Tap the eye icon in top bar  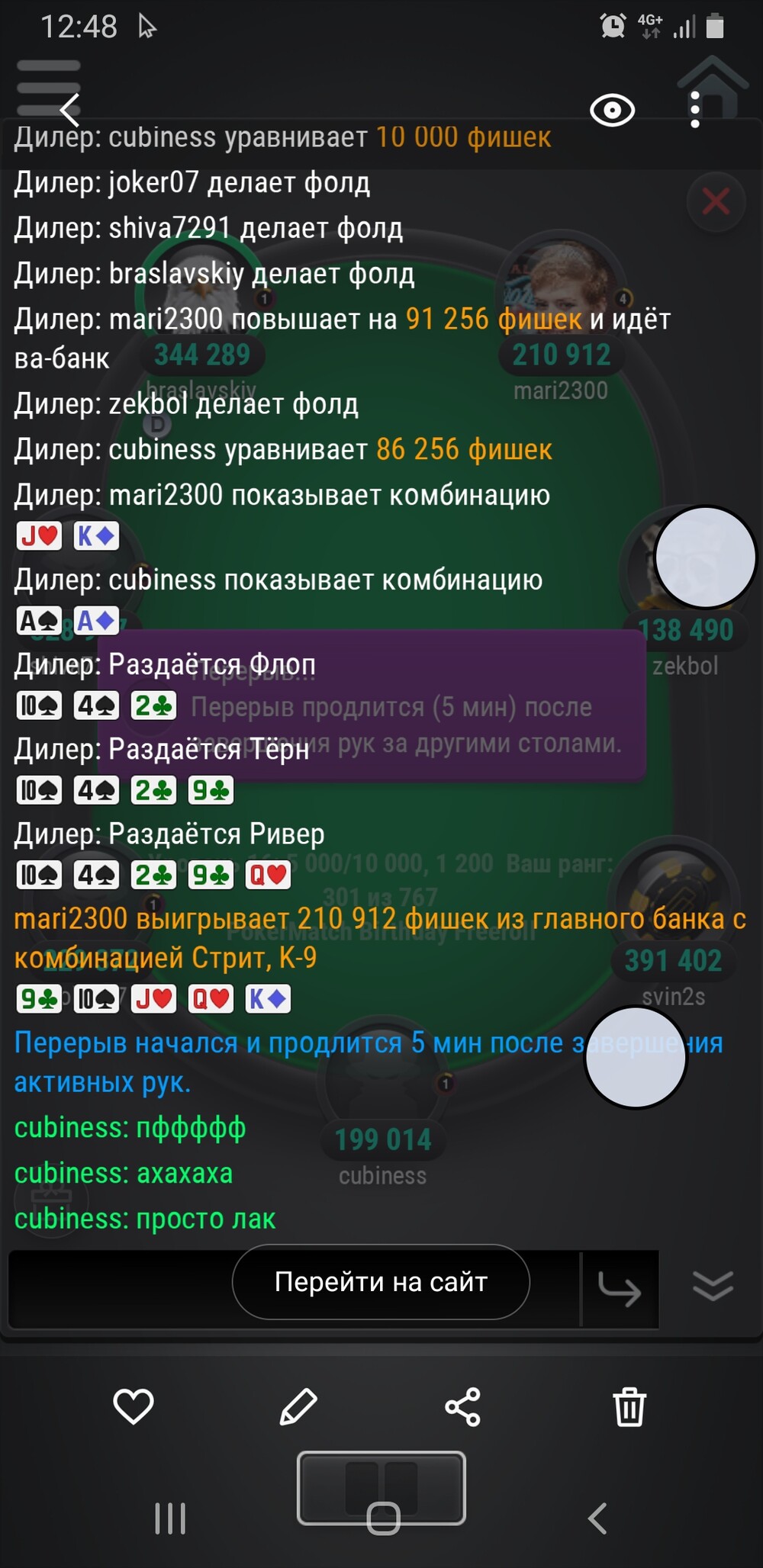[612, 111]
